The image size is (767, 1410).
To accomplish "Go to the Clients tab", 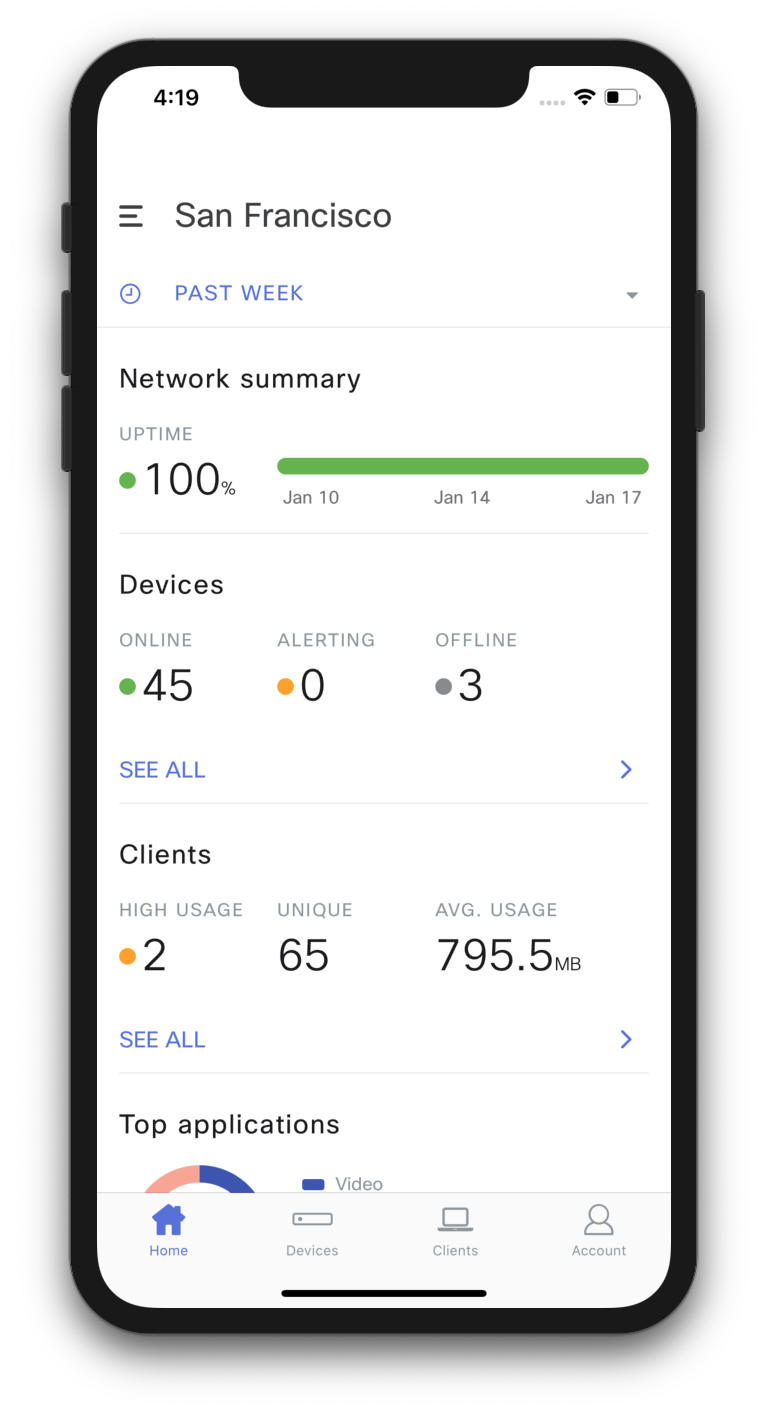I will [455, 1231].
